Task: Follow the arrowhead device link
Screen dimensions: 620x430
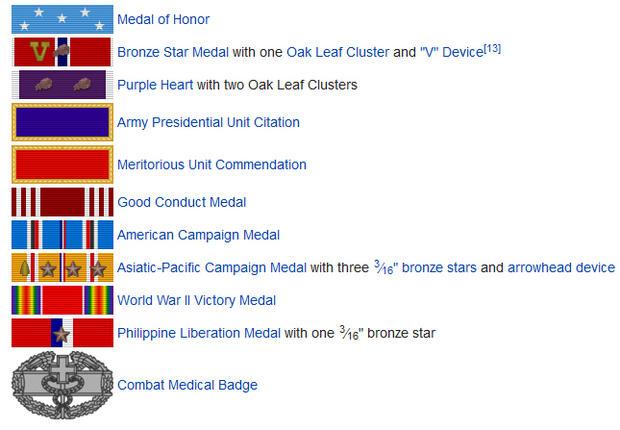Action: [561, 268]
